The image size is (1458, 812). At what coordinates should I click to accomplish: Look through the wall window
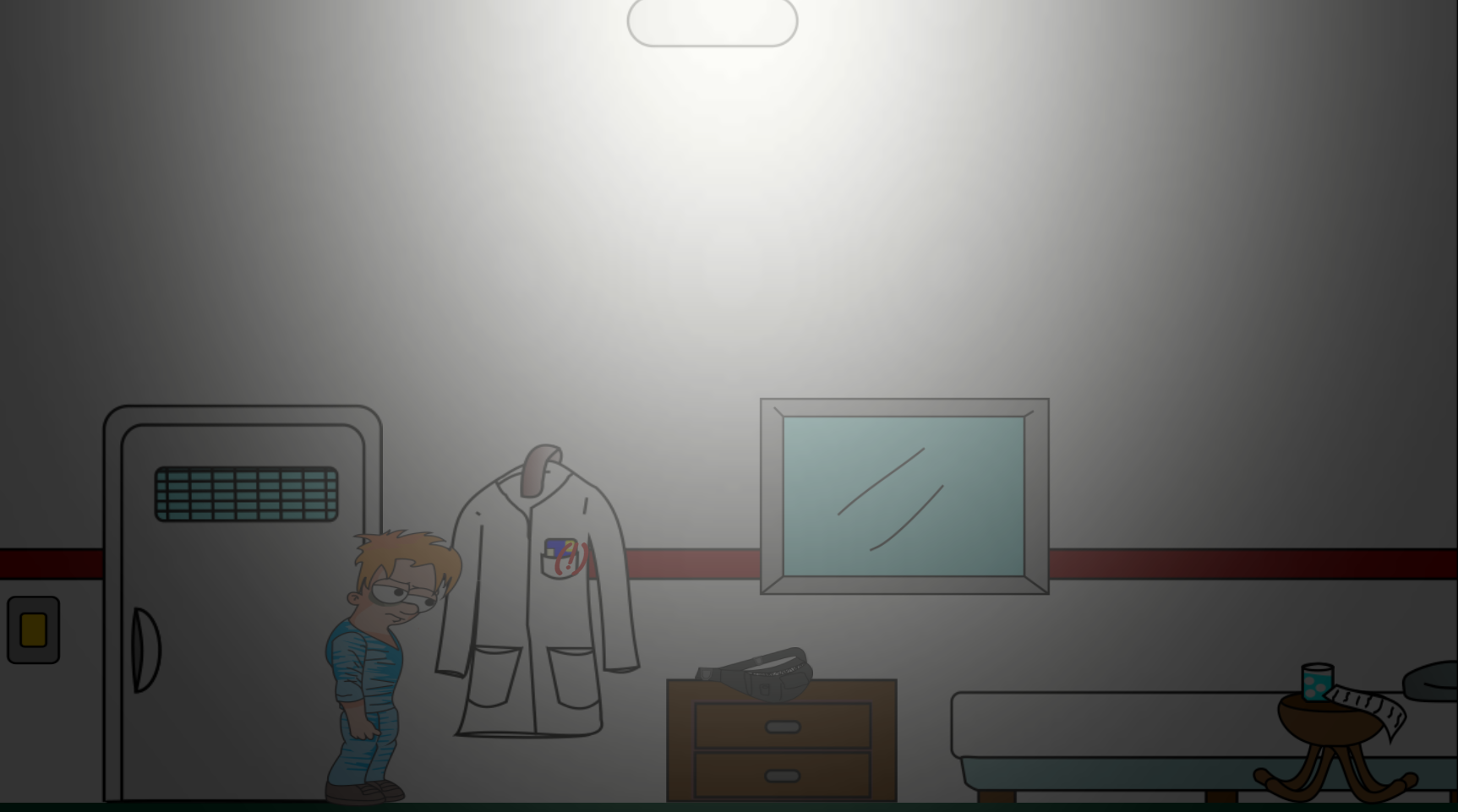point(904,496)
